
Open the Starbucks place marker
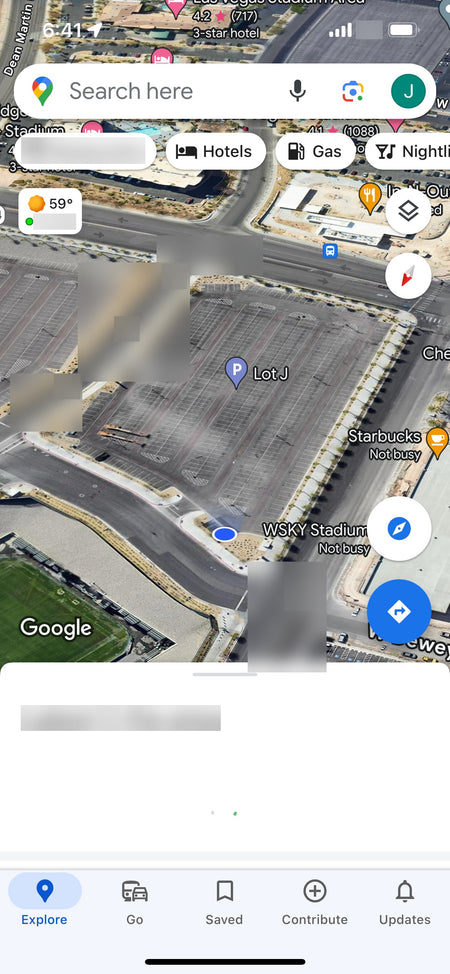pos(438,441)
